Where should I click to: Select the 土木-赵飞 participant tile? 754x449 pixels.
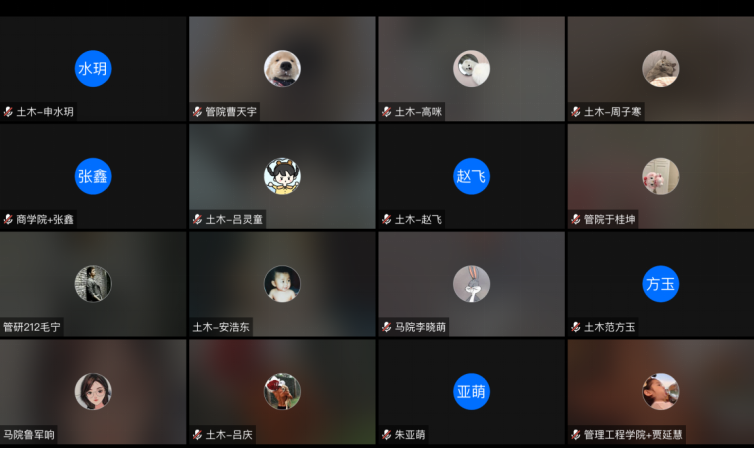[471, 176]
